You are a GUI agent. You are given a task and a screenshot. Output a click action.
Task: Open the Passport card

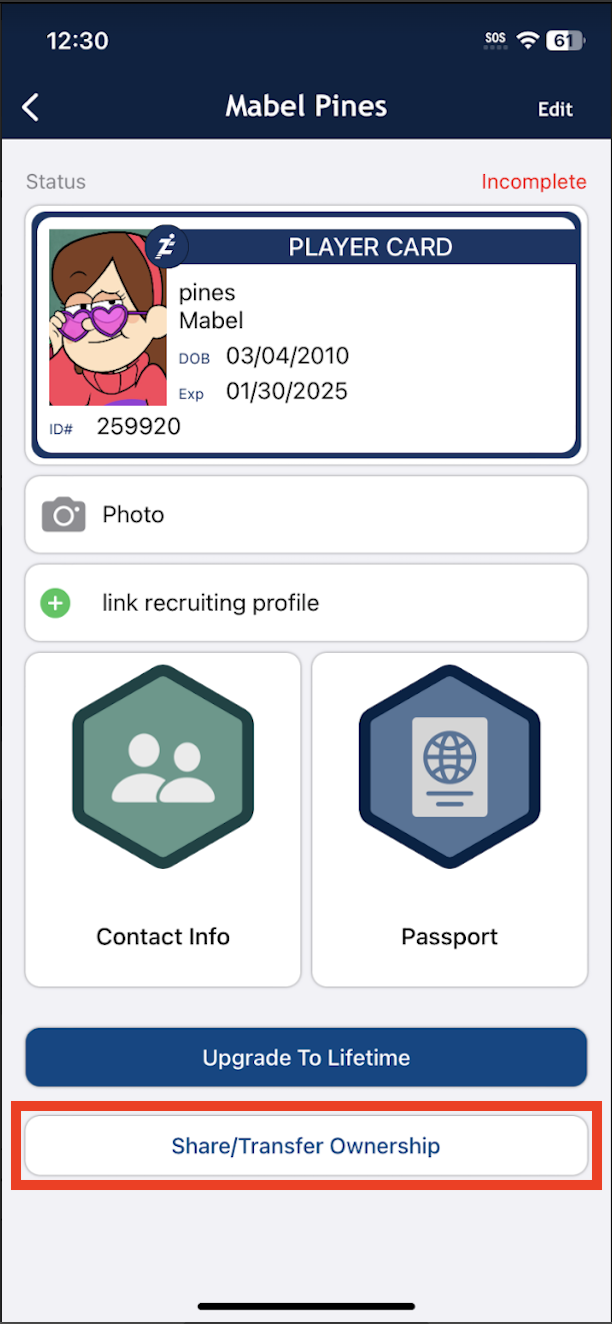click(449, 819)
